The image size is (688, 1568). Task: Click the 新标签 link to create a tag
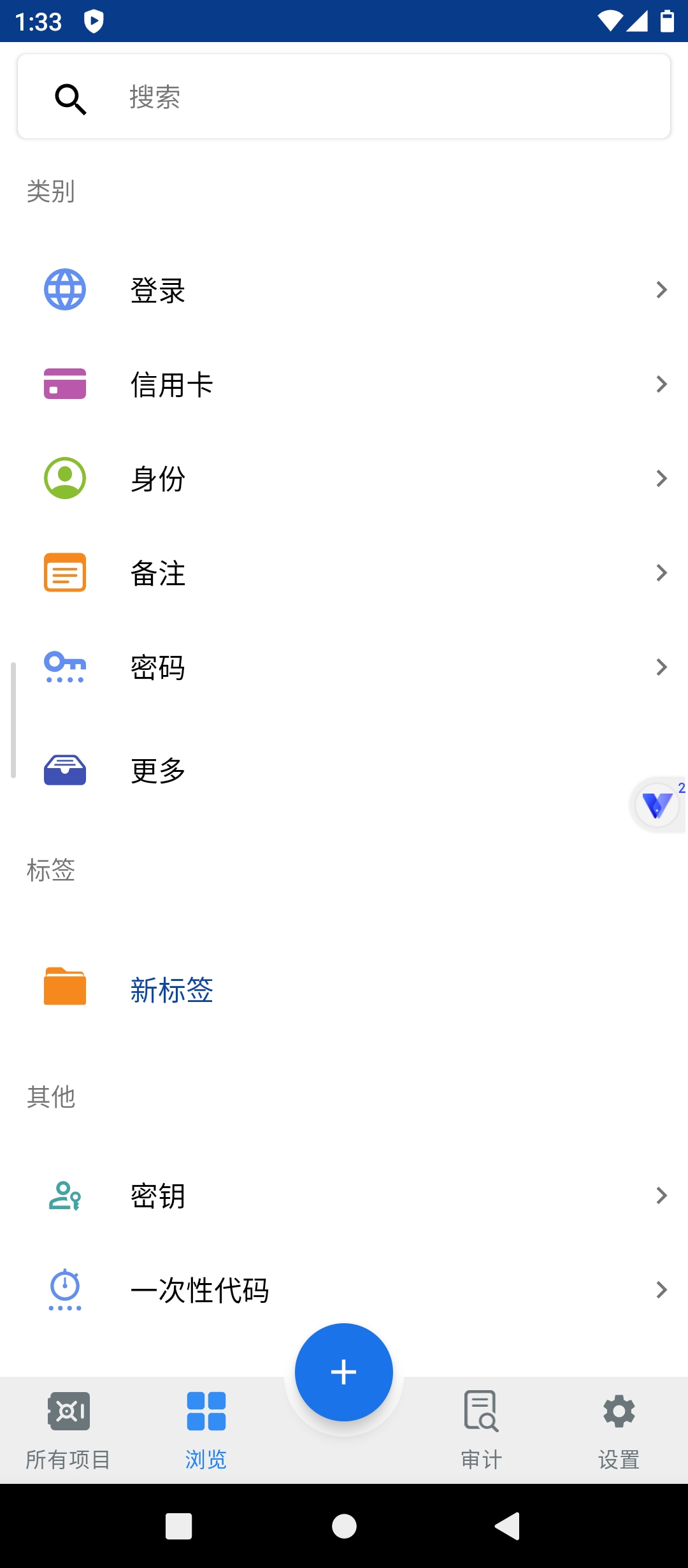[171, 991]
